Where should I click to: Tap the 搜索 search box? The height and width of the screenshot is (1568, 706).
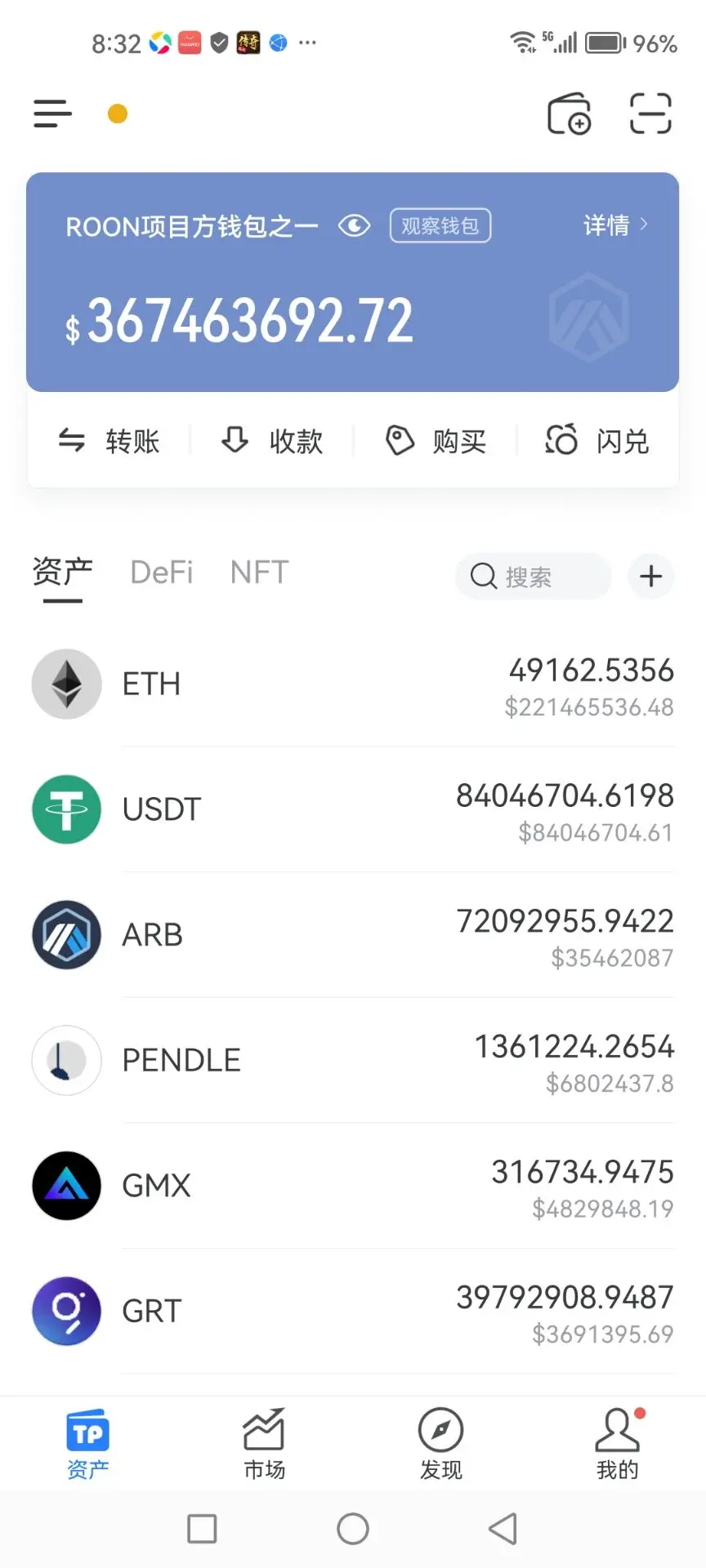[534, 577]
